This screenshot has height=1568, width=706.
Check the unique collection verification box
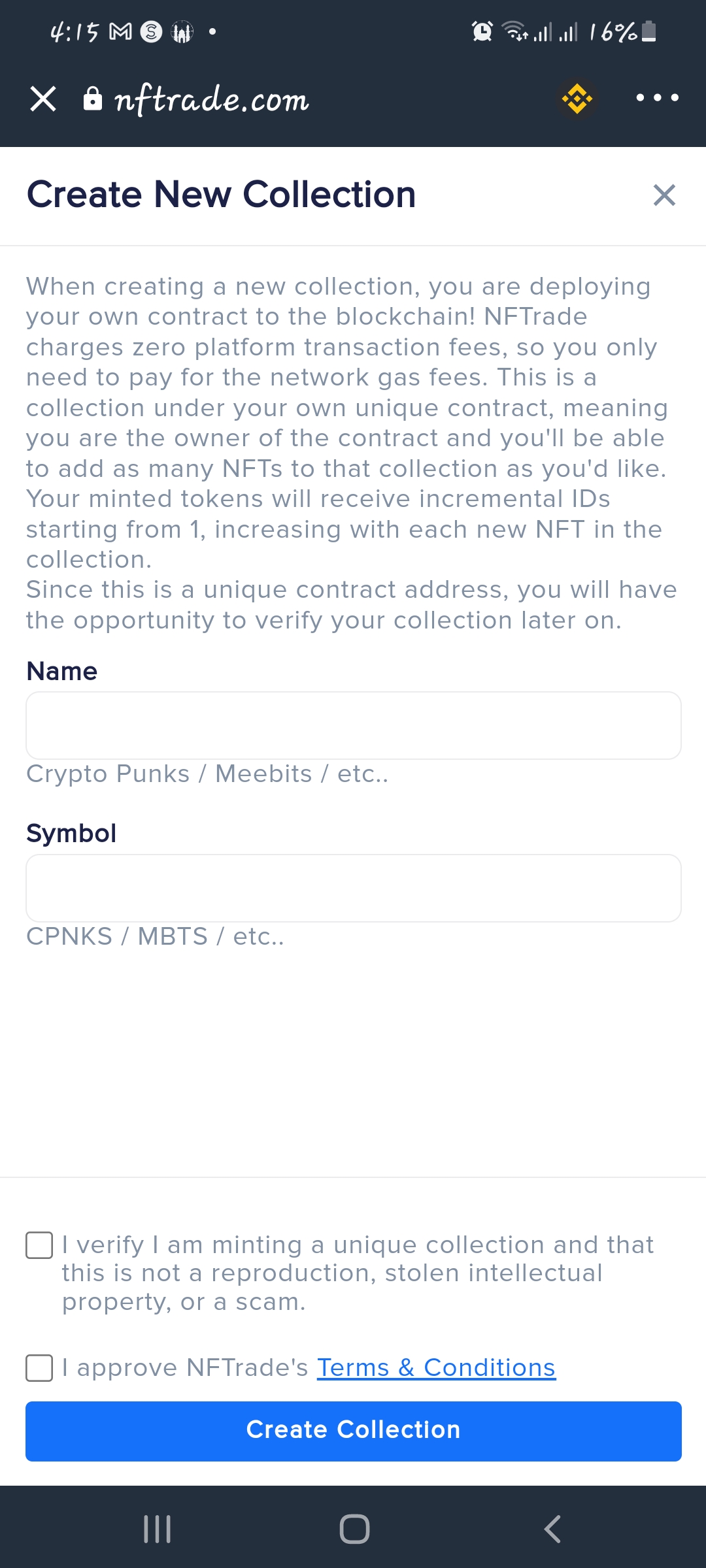click(39, 1245)
